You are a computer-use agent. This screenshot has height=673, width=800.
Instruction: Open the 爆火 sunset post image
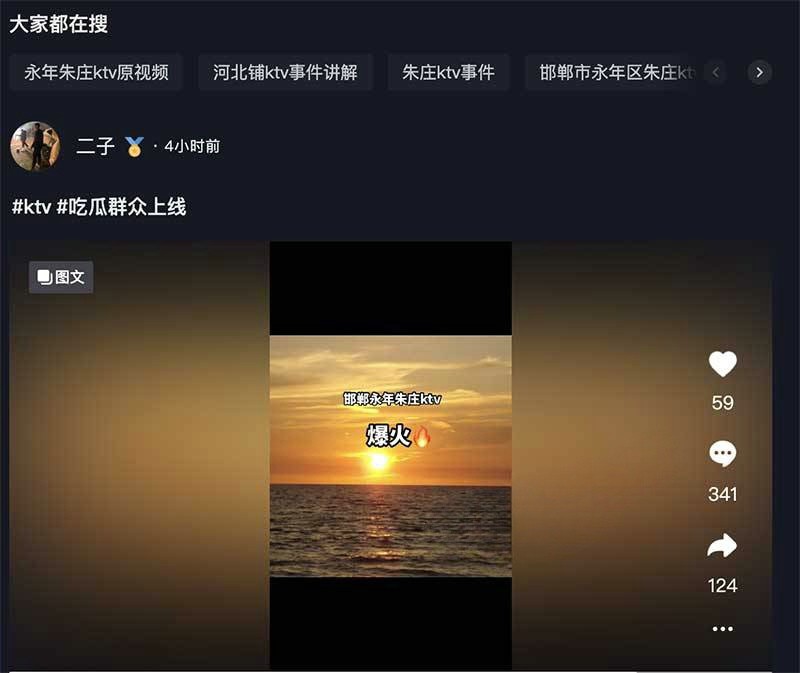391,456
